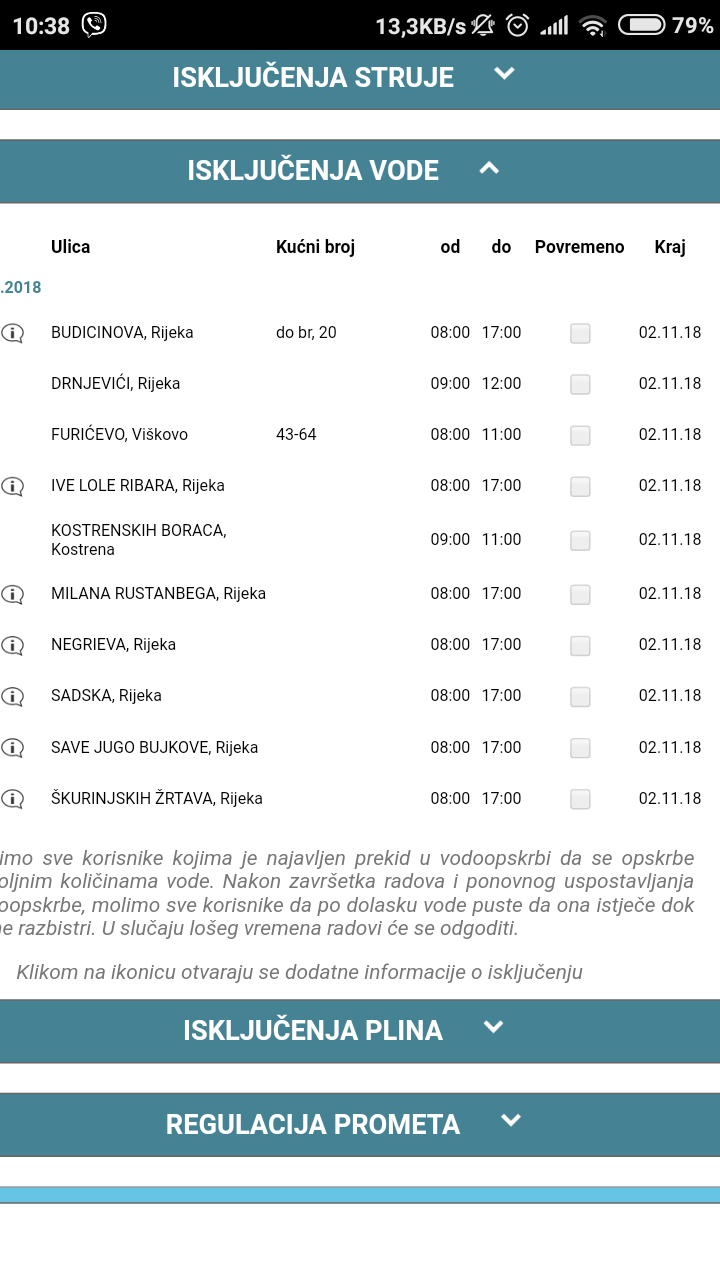720x1280 pixels.
Task: Open info icon for SADSKA, Rijeka
Action: (x=12, y=696)
